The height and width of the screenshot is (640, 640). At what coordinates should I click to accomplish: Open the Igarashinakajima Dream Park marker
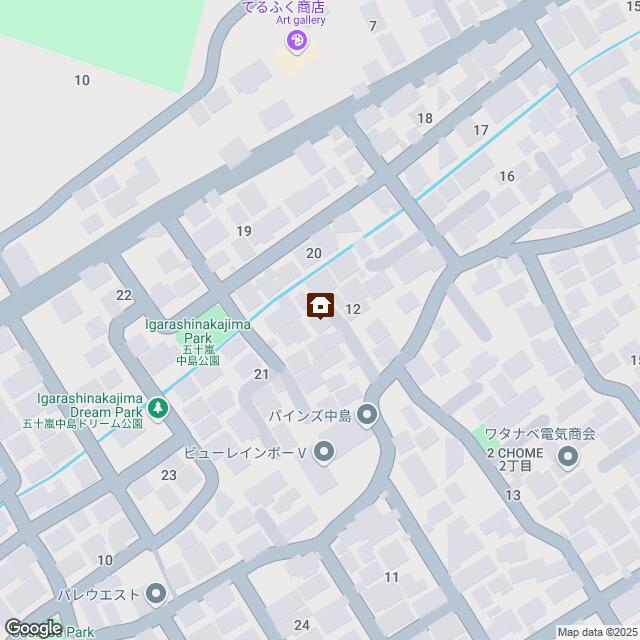click(157, 408)
